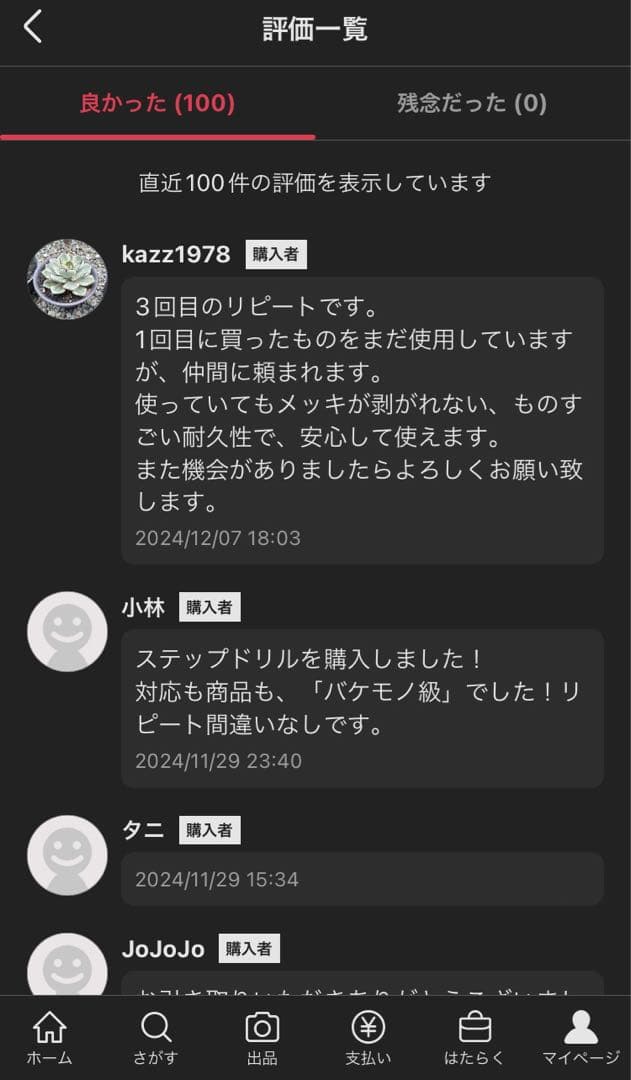This screenshot has height=1080, width=631.
Task: Select the 良かった (100) tab
Action: [x=157, y=103]
